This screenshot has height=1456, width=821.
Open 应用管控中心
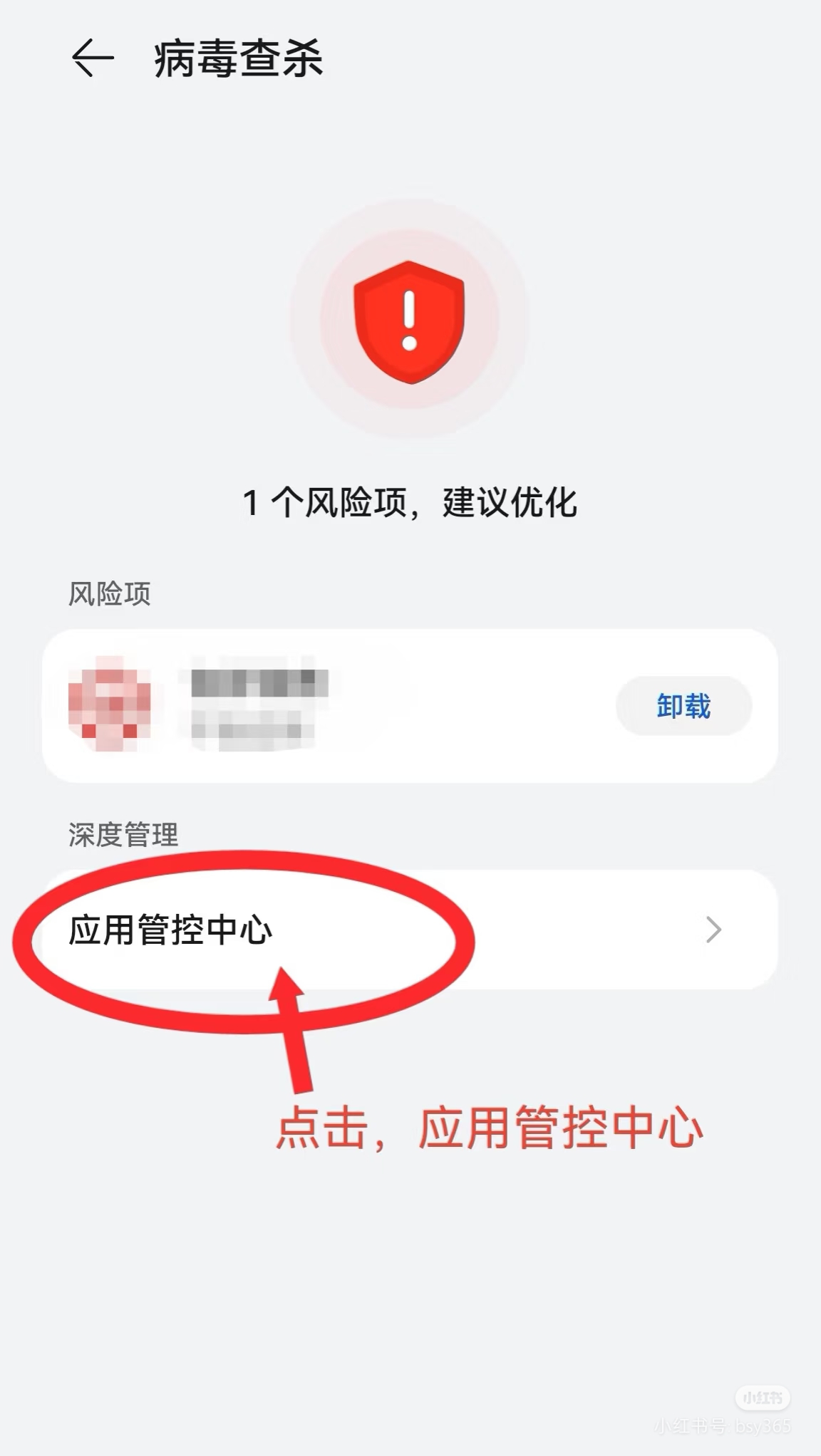(x=409, y=930)
